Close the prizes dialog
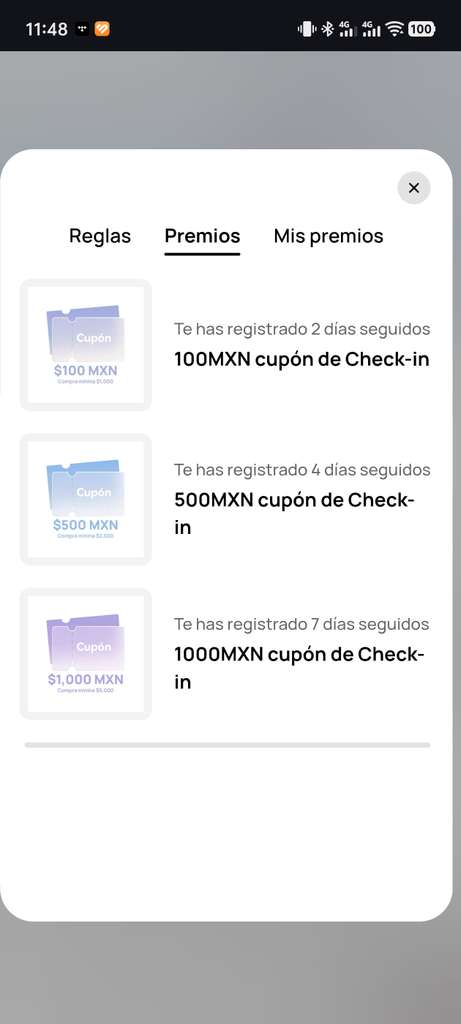The width and height of the screenshot is (461, 1024). click(413, 188)
